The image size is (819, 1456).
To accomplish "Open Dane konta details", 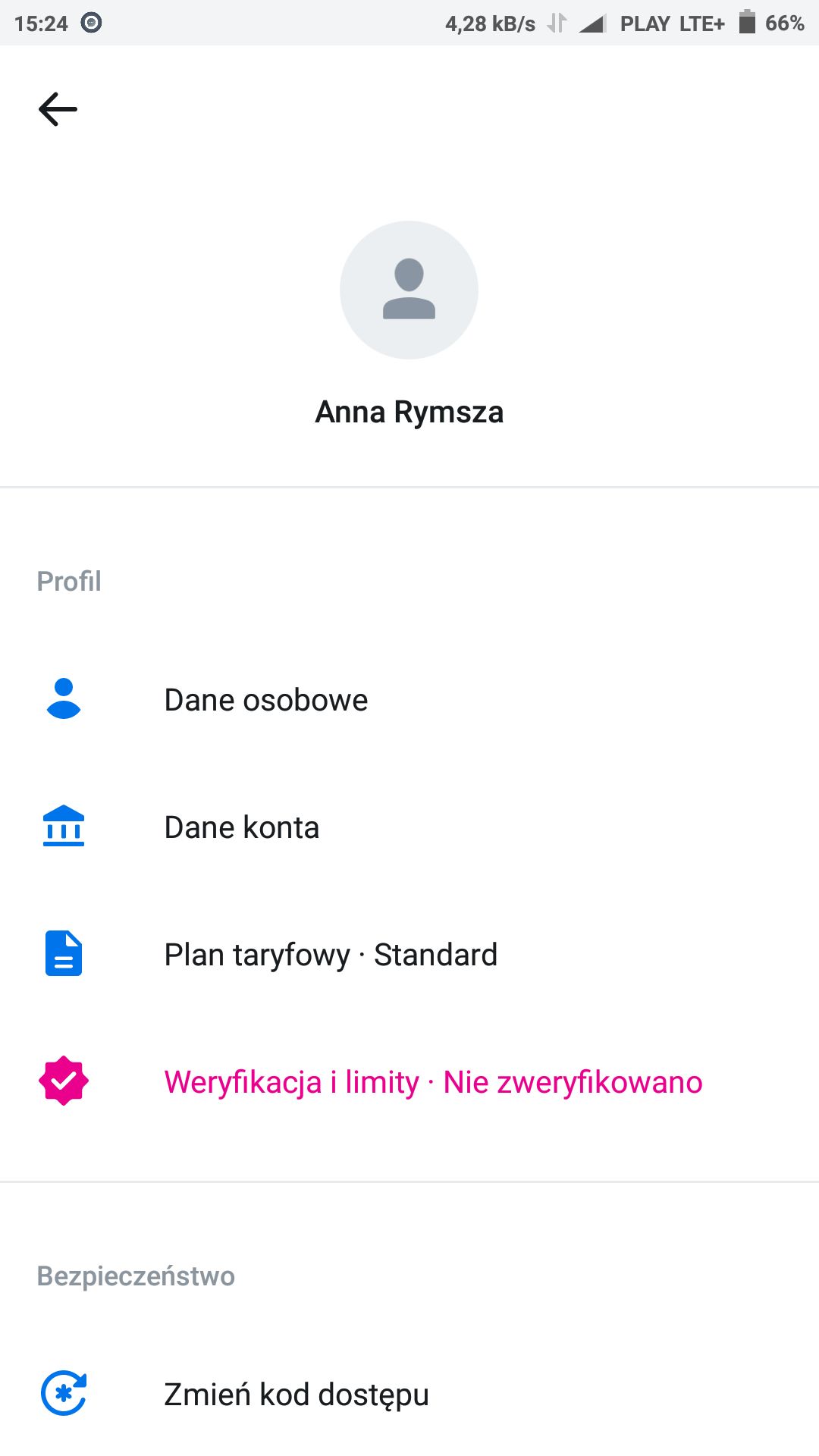I will (x=409, y=827).
